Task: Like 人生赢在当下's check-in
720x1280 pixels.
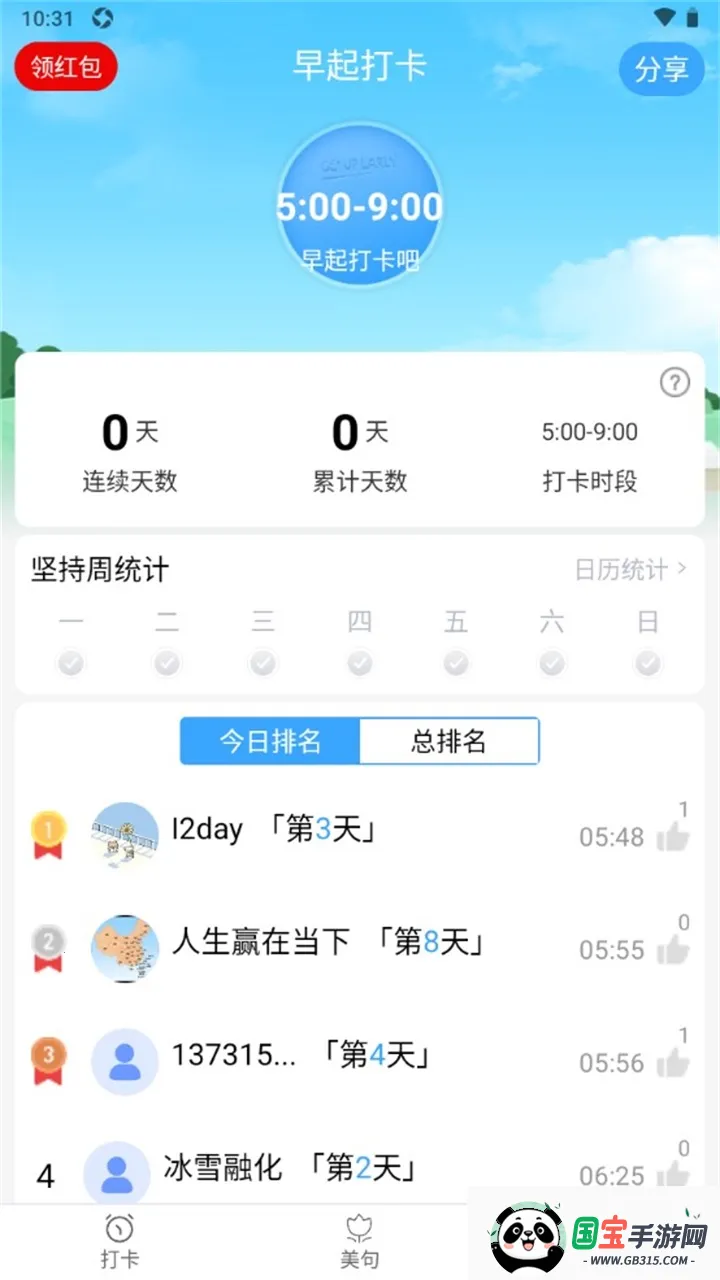Action: [x=673, y=949]
